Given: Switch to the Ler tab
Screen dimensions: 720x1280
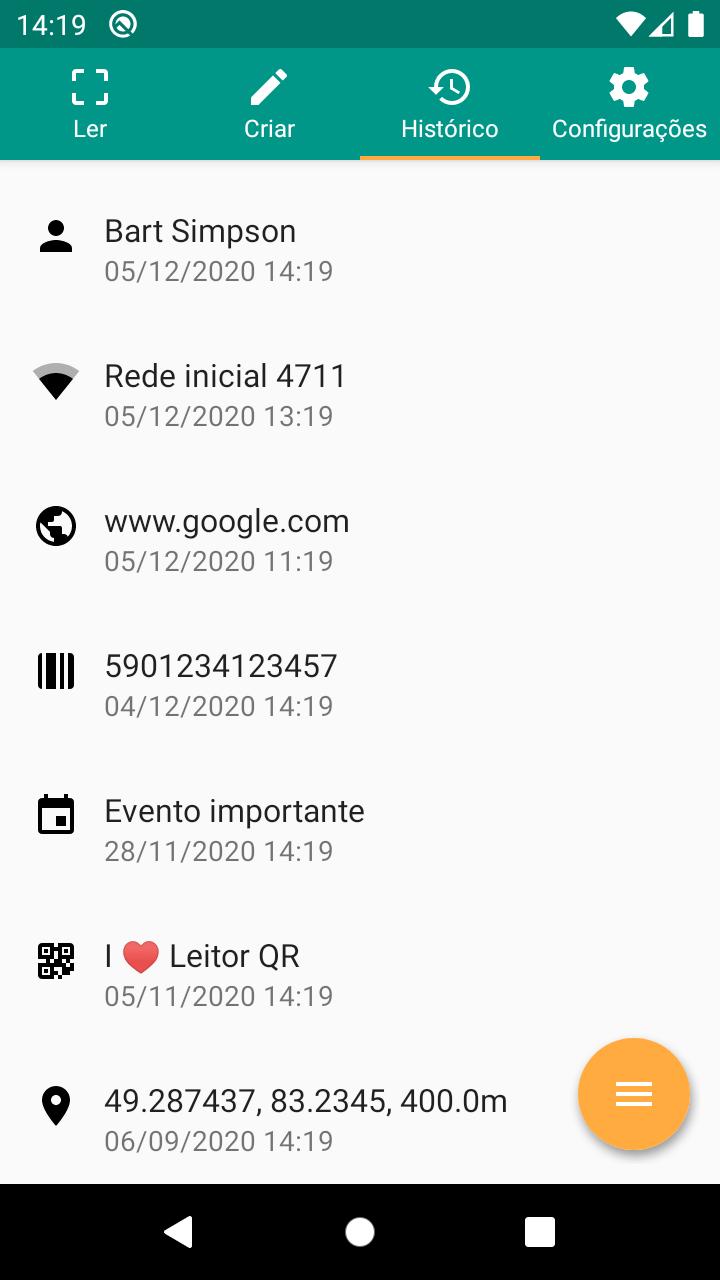Looking at the screenshot, I should coord(90,104).
